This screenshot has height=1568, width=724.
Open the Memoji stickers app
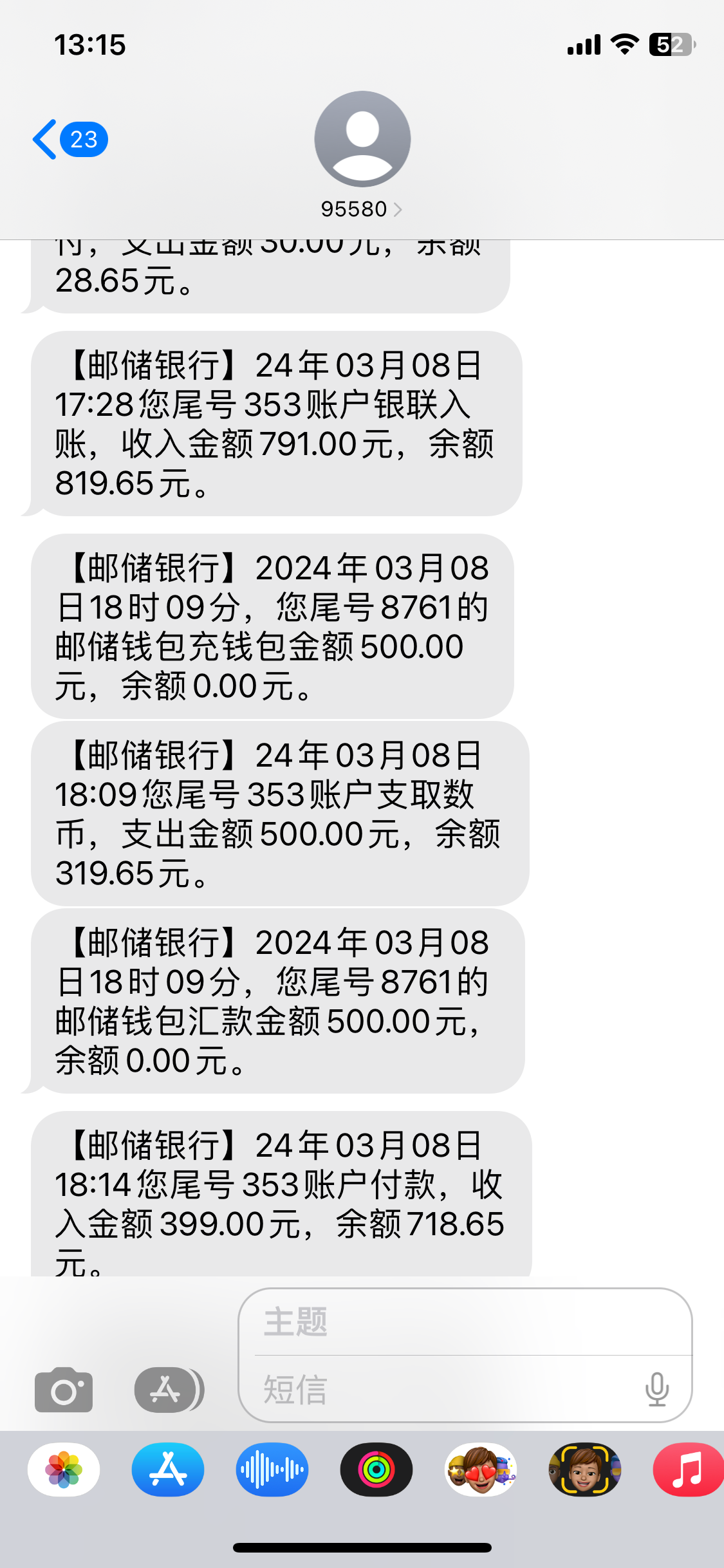[x=481, y=1470]
